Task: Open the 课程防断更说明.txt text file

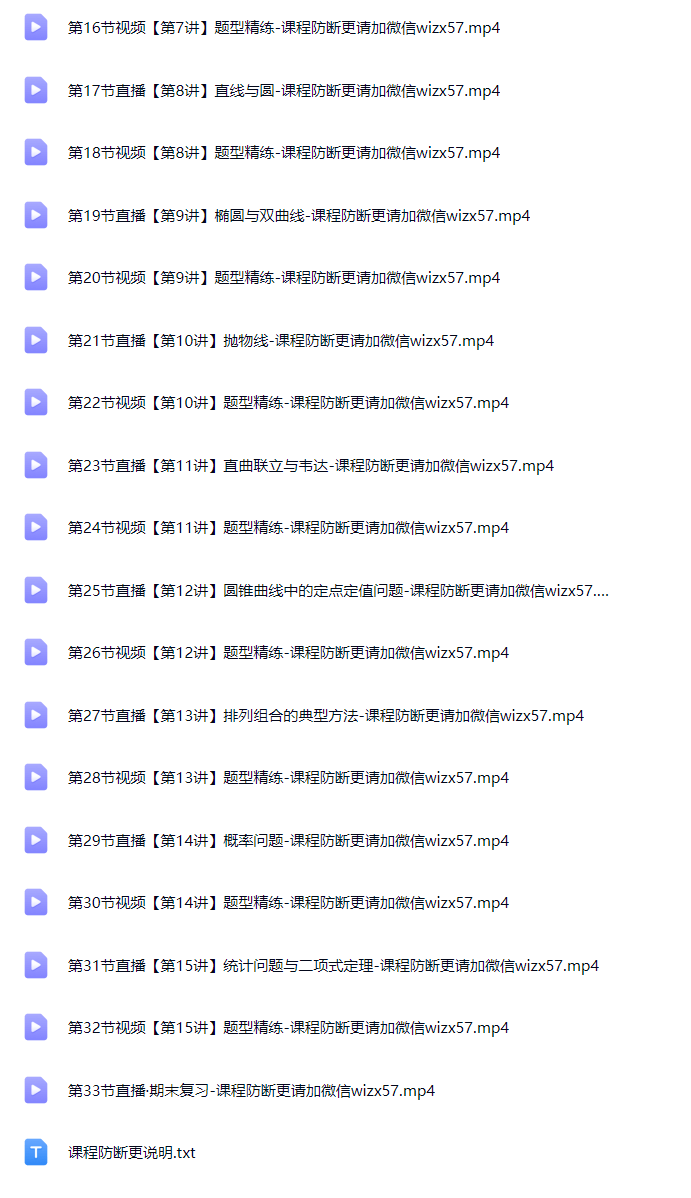Action: 131,1153
